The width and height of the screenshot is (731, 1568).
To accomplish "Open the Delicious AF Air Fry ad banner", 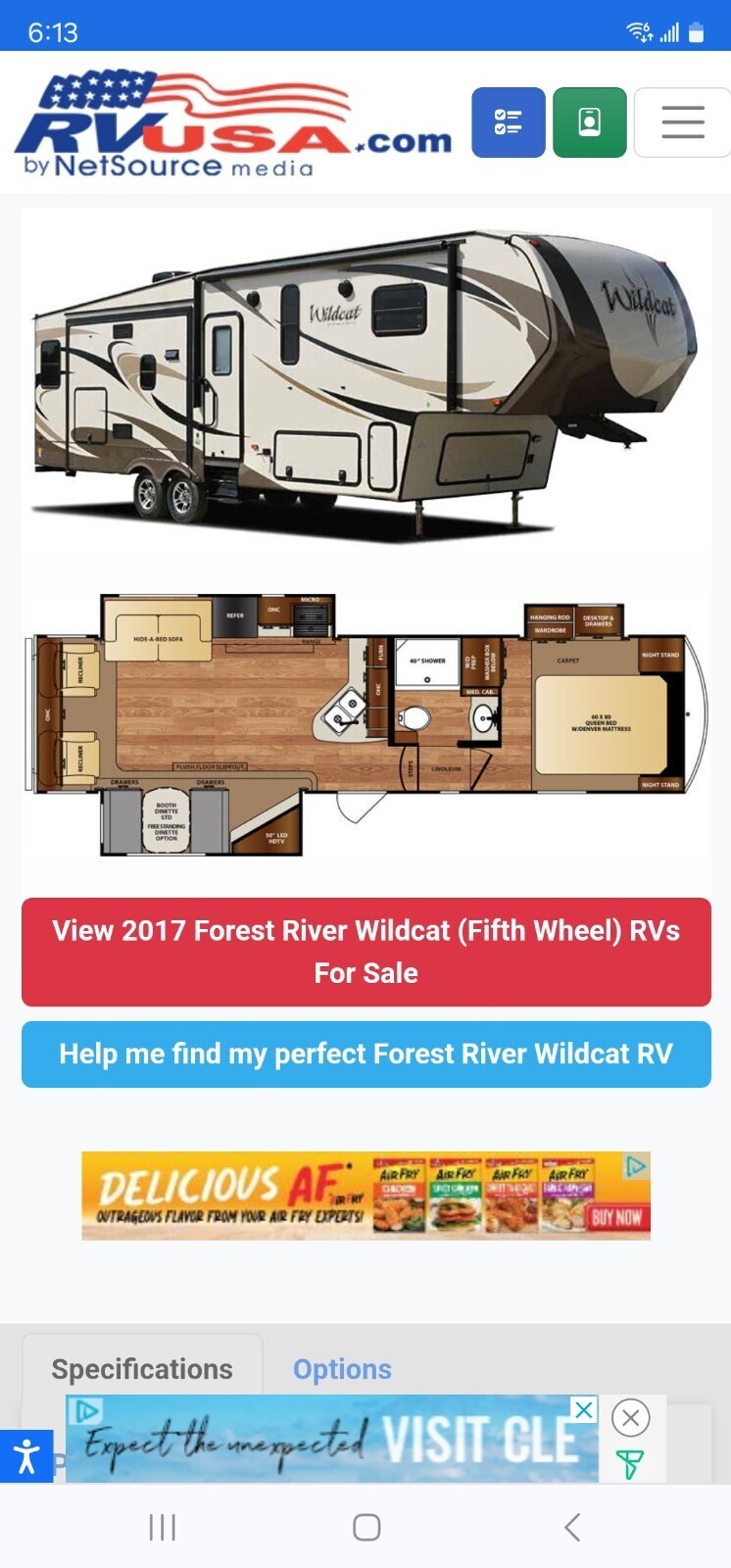I will (365, 1196).
